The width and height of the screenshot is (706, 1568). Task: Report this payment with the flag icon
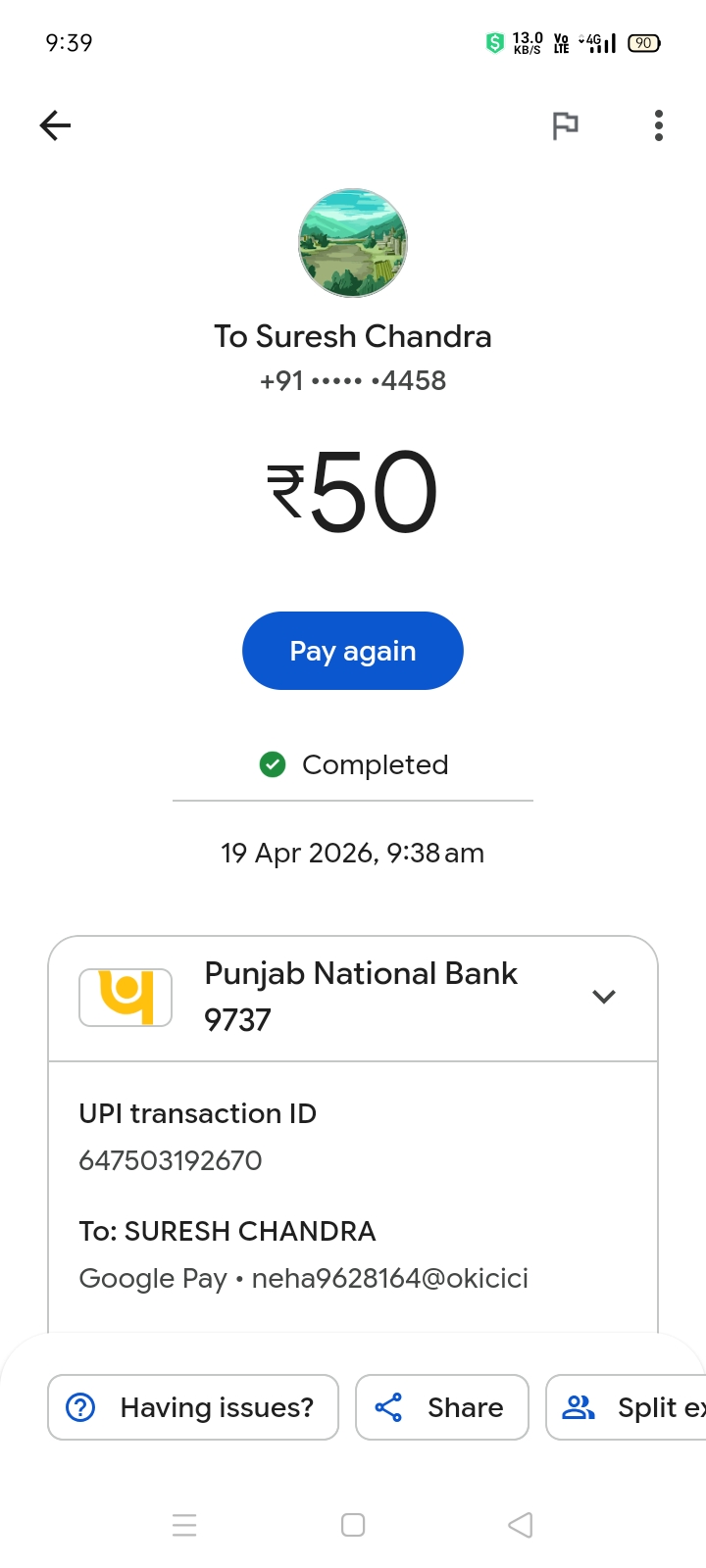point(565,125)
